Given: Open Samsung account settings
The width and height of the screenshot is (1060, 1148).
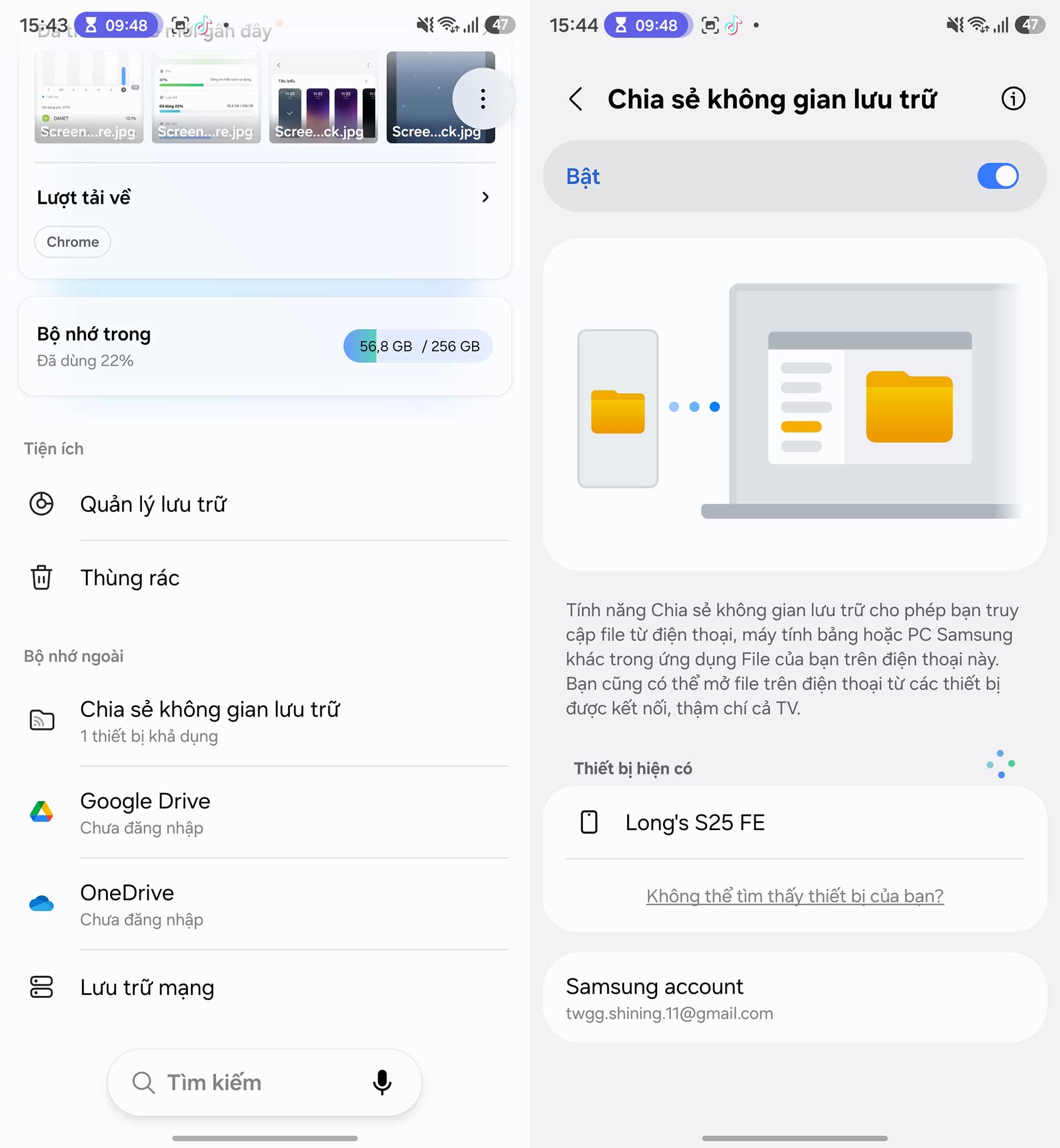Looking at the screenshot, I should [794, 998].
